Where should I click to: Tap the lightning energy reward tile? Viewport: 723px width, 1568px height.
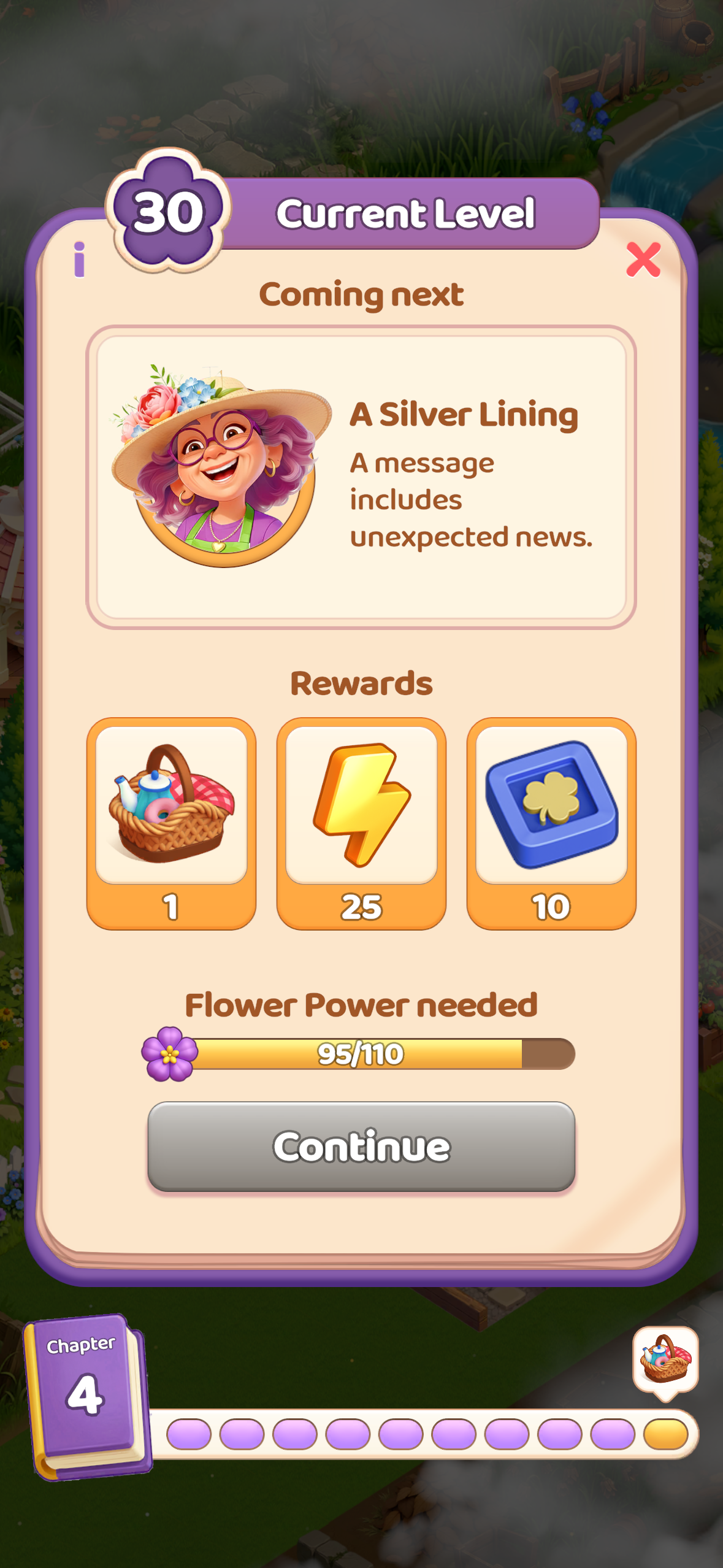tap(361, 823)
